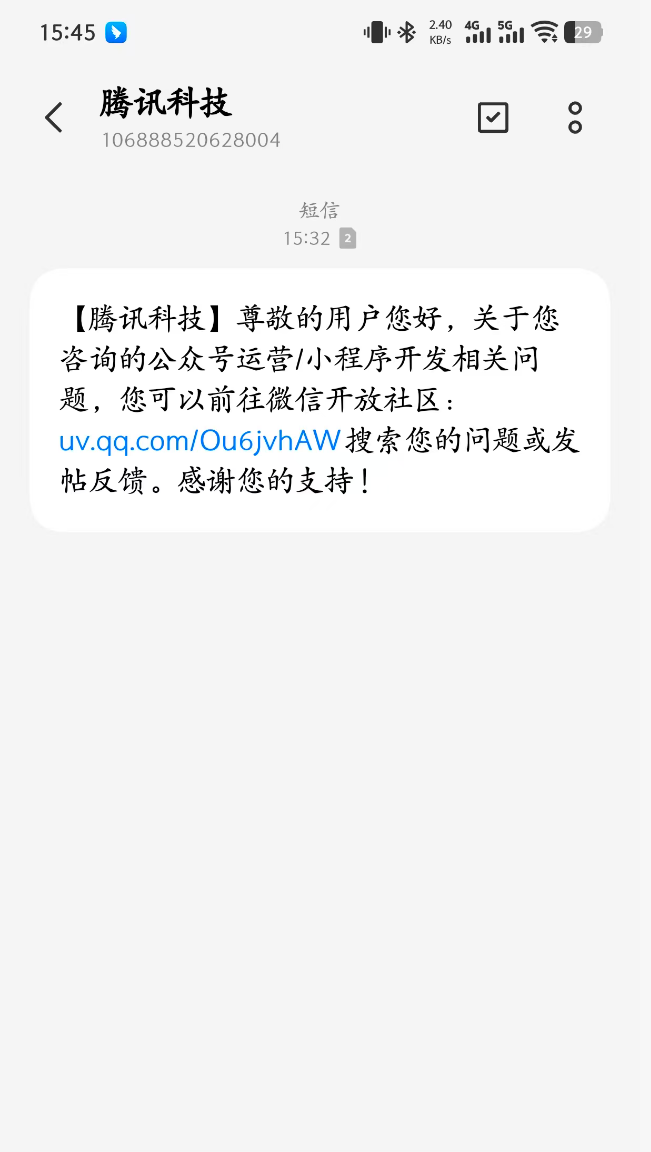Screen dimensions: 651x1152
Task: Go back from the 腾讯科技 conversation
Action: click(54, 118)
